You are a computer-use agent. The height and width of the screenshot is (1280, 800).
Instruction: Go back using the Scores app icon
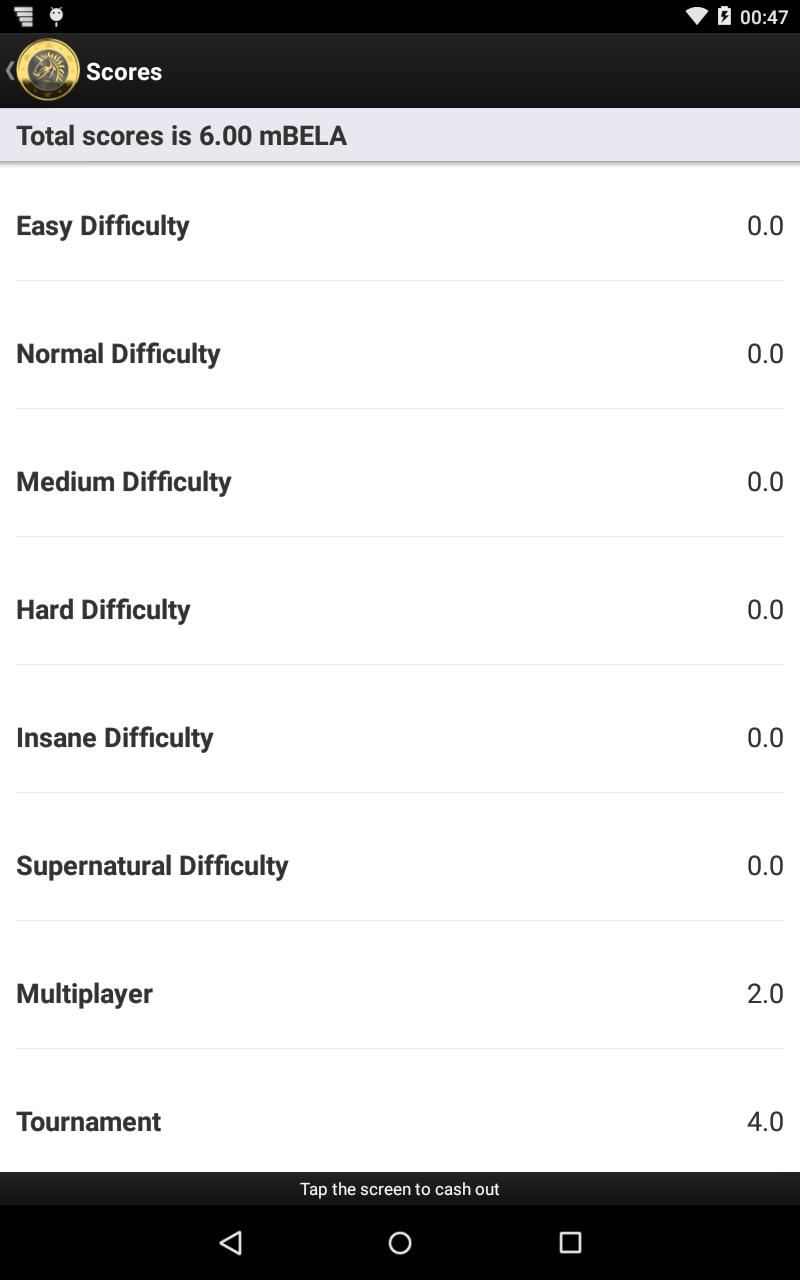click(47, 71)
